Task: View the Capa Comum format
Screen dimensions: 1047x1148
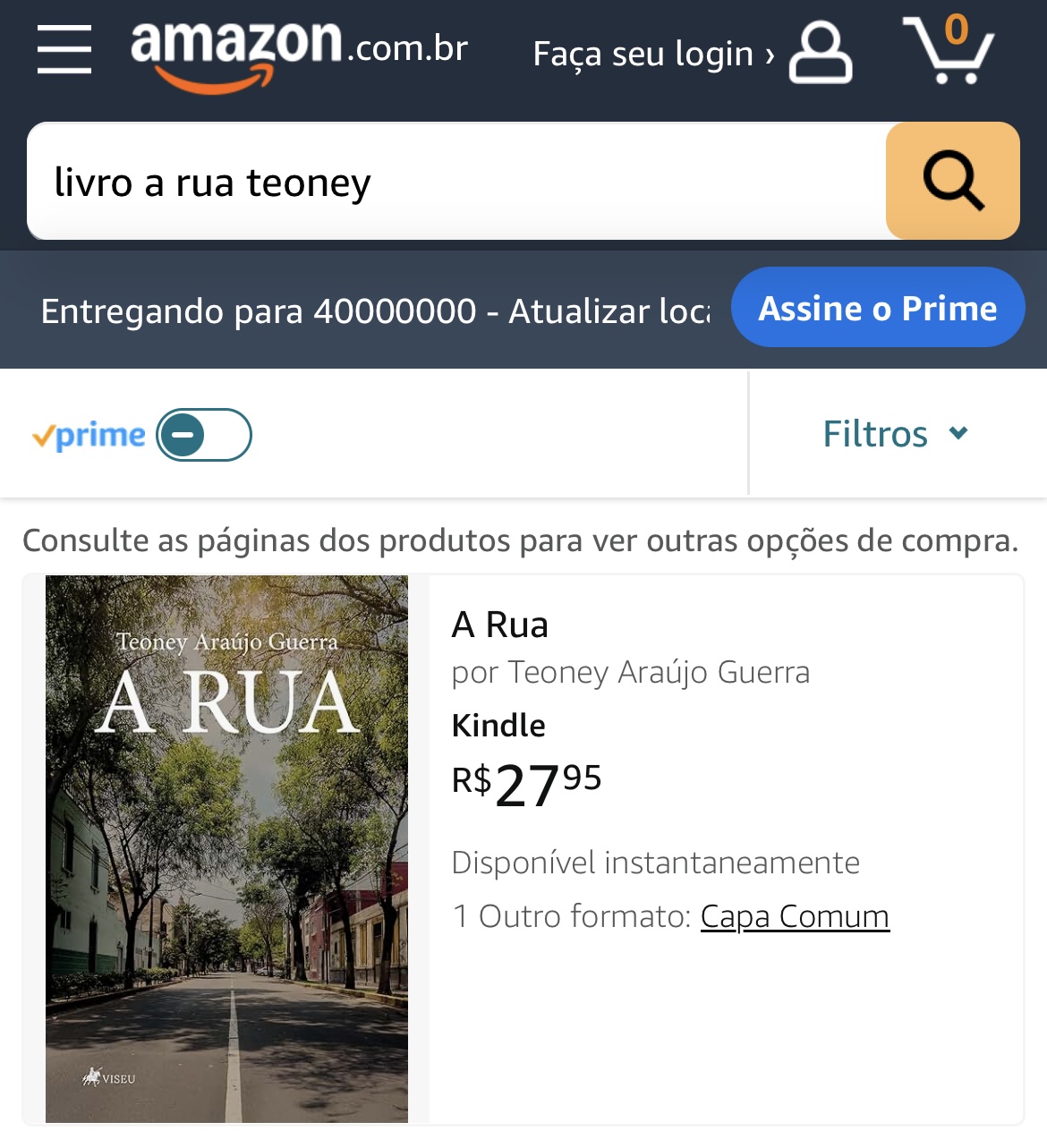Action: coord(795,916)
